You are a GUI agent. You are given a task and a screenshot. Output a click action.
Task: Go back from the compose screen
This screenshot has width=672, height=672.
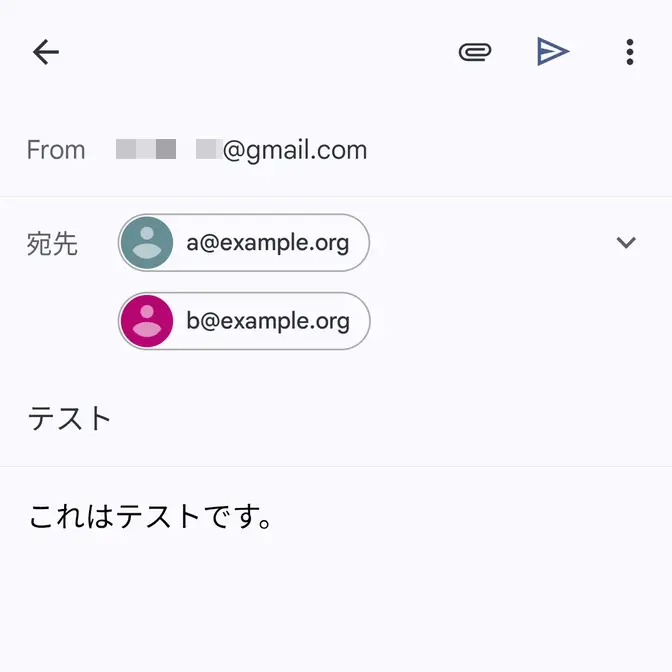tap(46, 52)
